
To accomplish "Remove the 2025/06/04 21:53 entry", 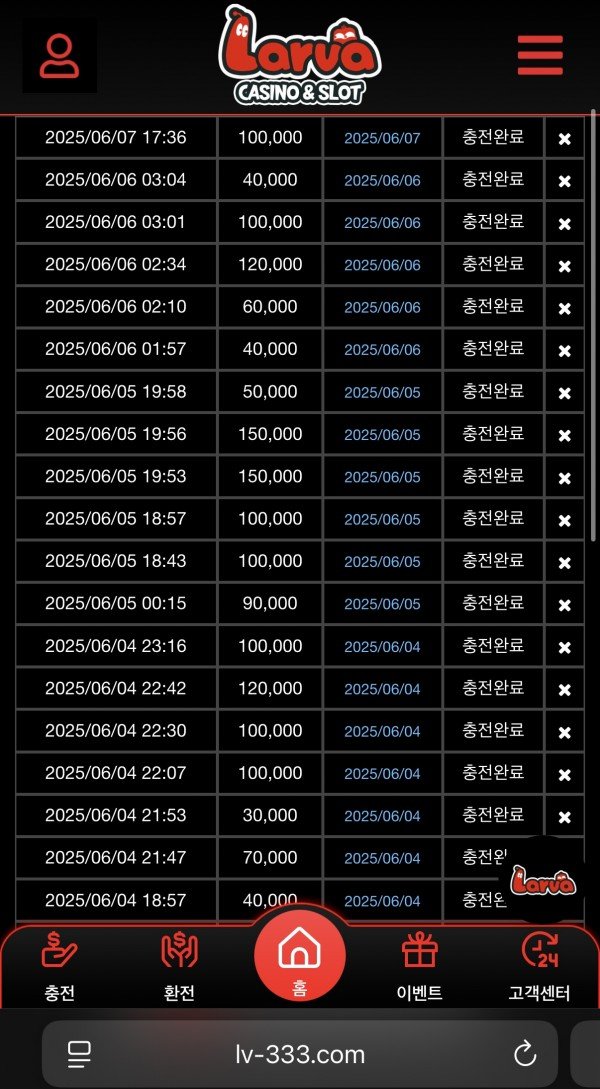I will (x=565, y=817).
